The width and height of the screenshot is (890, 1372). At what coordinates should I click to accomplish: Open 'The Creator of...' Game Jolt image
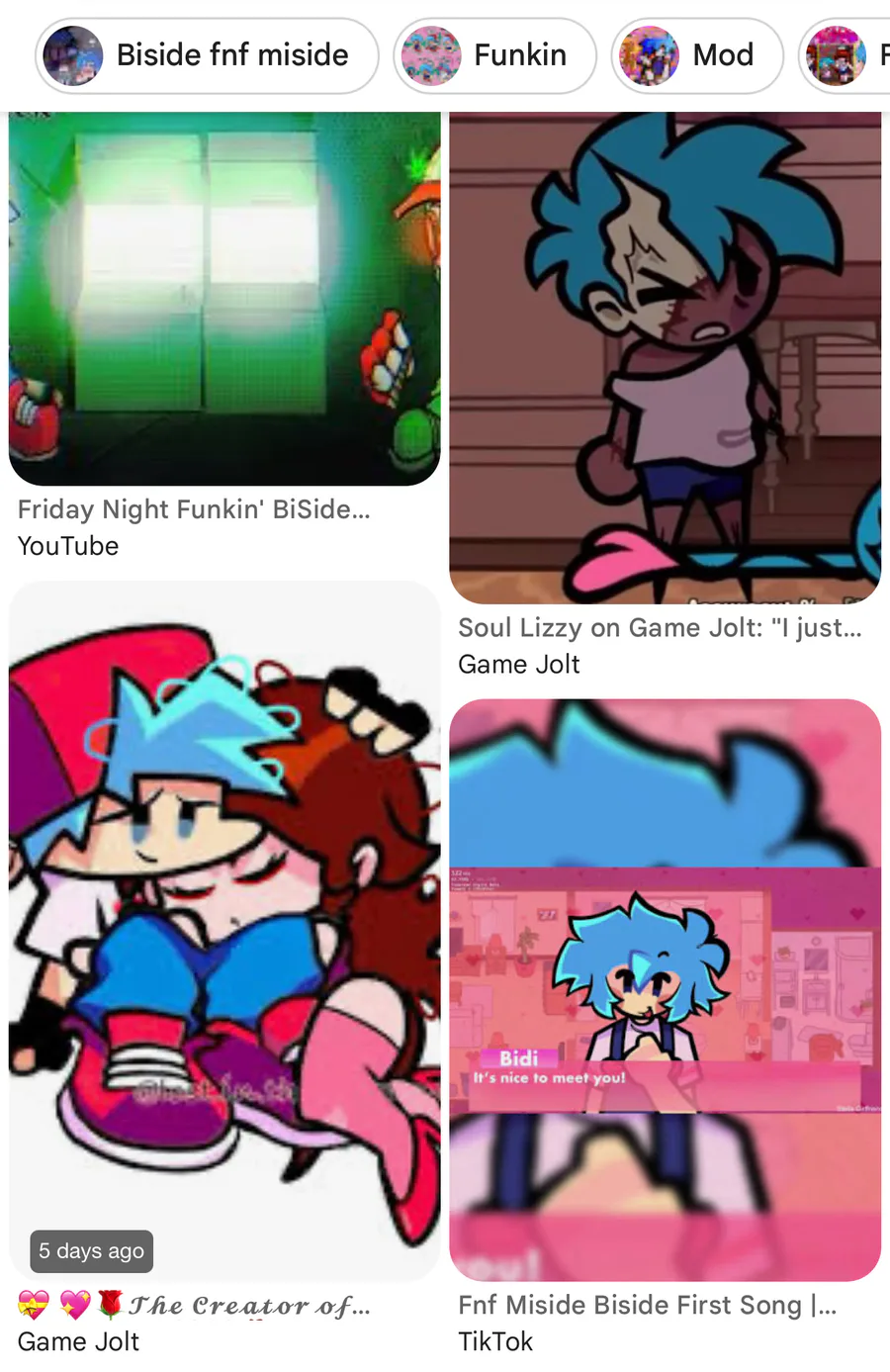click(224, 930)
